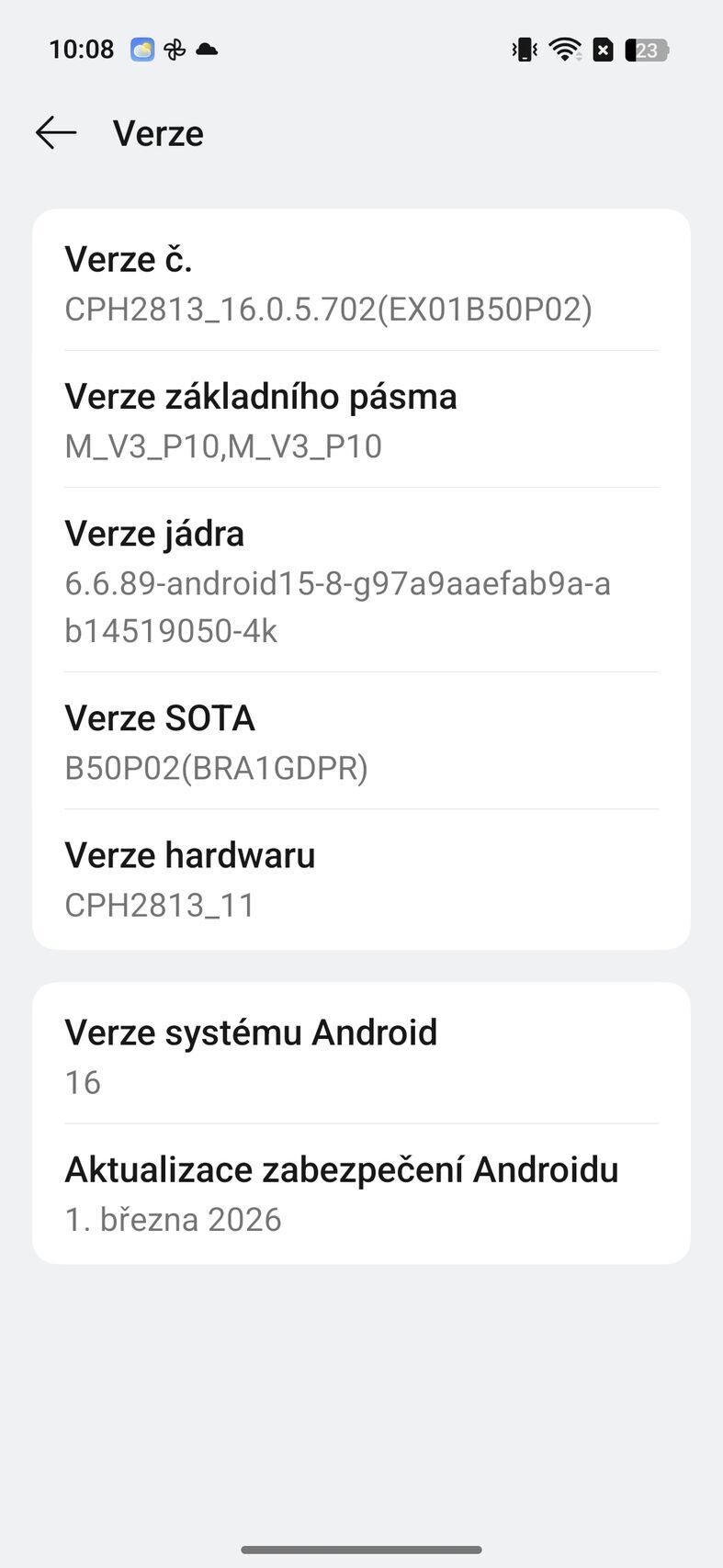
Task: Tap the back arrow beside Verze title
Action: [x=55, y=132]
